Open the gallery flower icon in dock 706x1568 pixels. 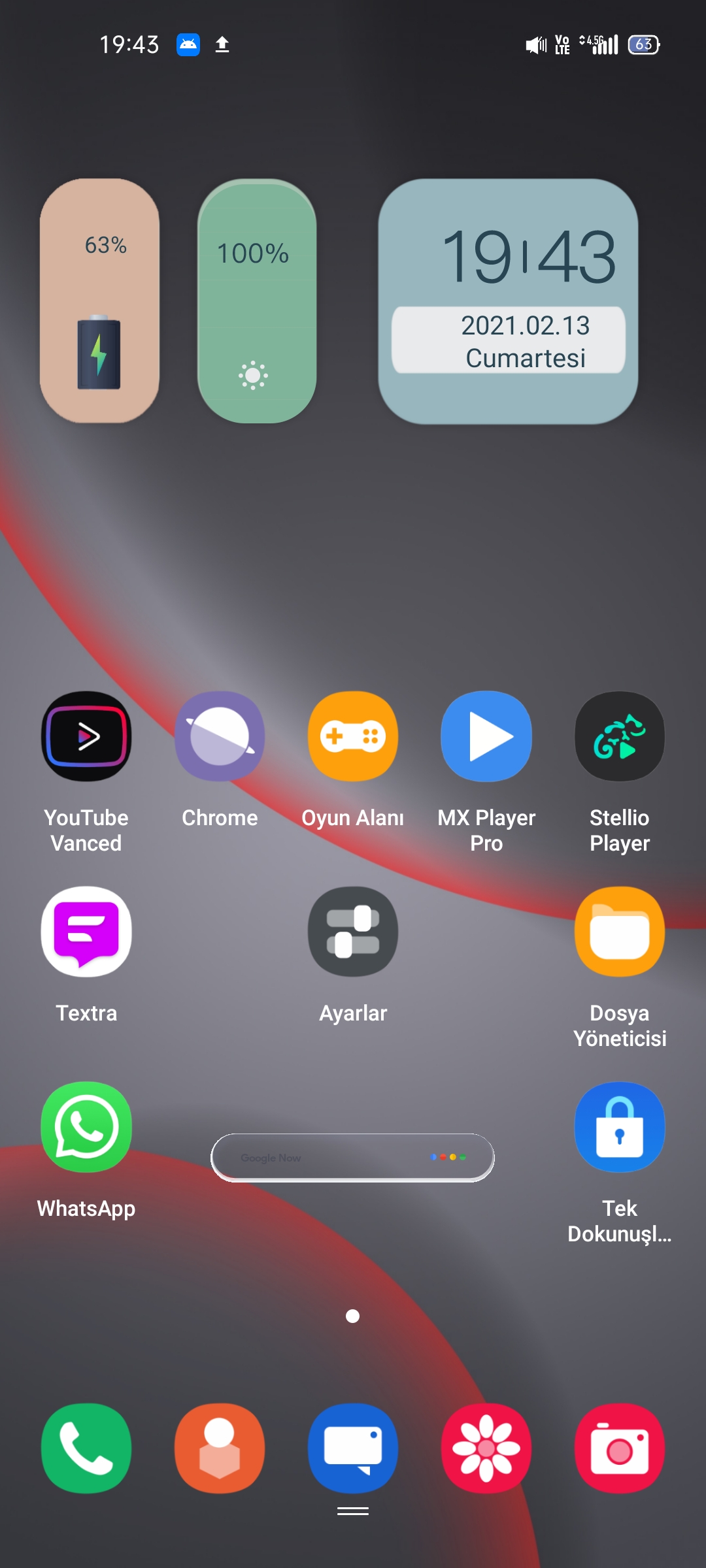[486, 1448]
